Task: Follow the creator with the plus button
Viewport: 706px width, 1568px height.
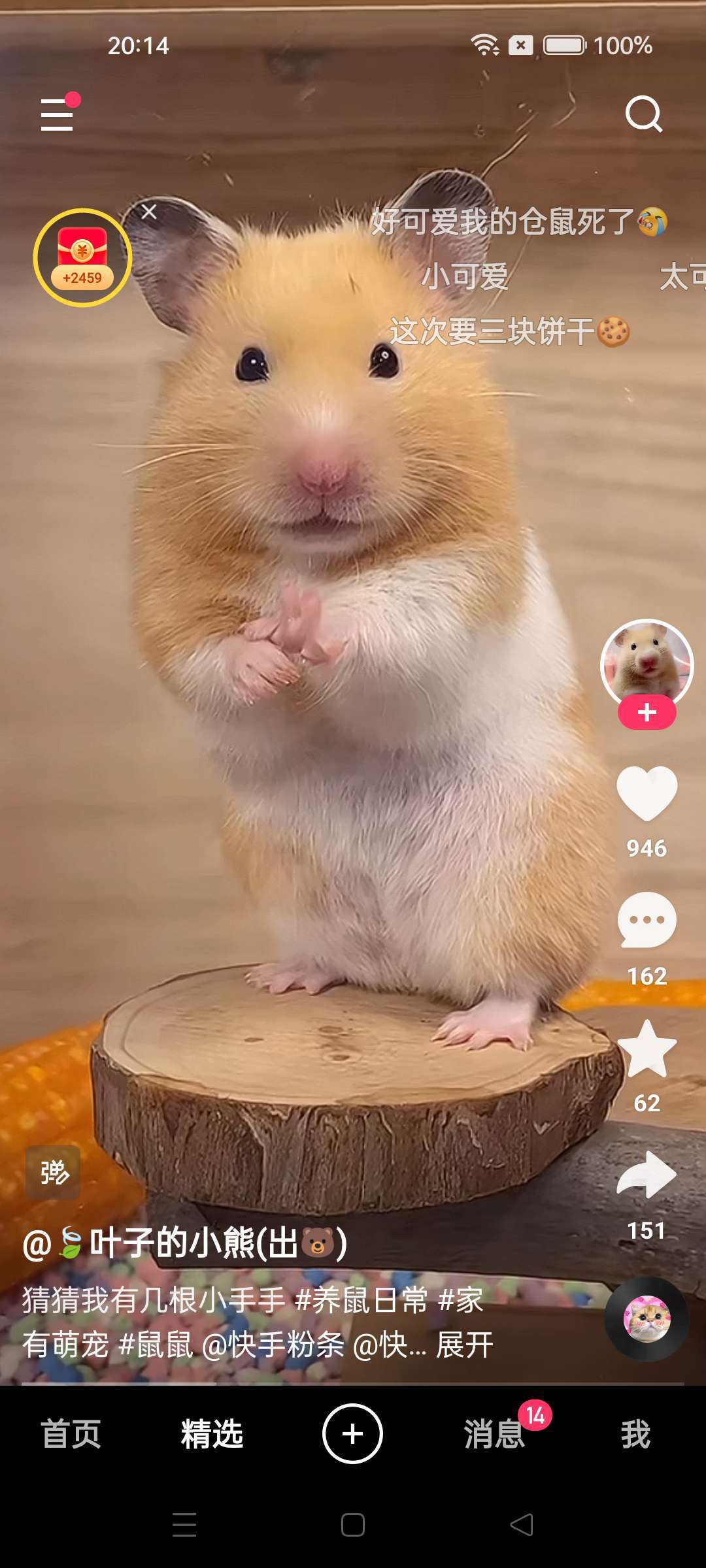Action: pos(647,712)
